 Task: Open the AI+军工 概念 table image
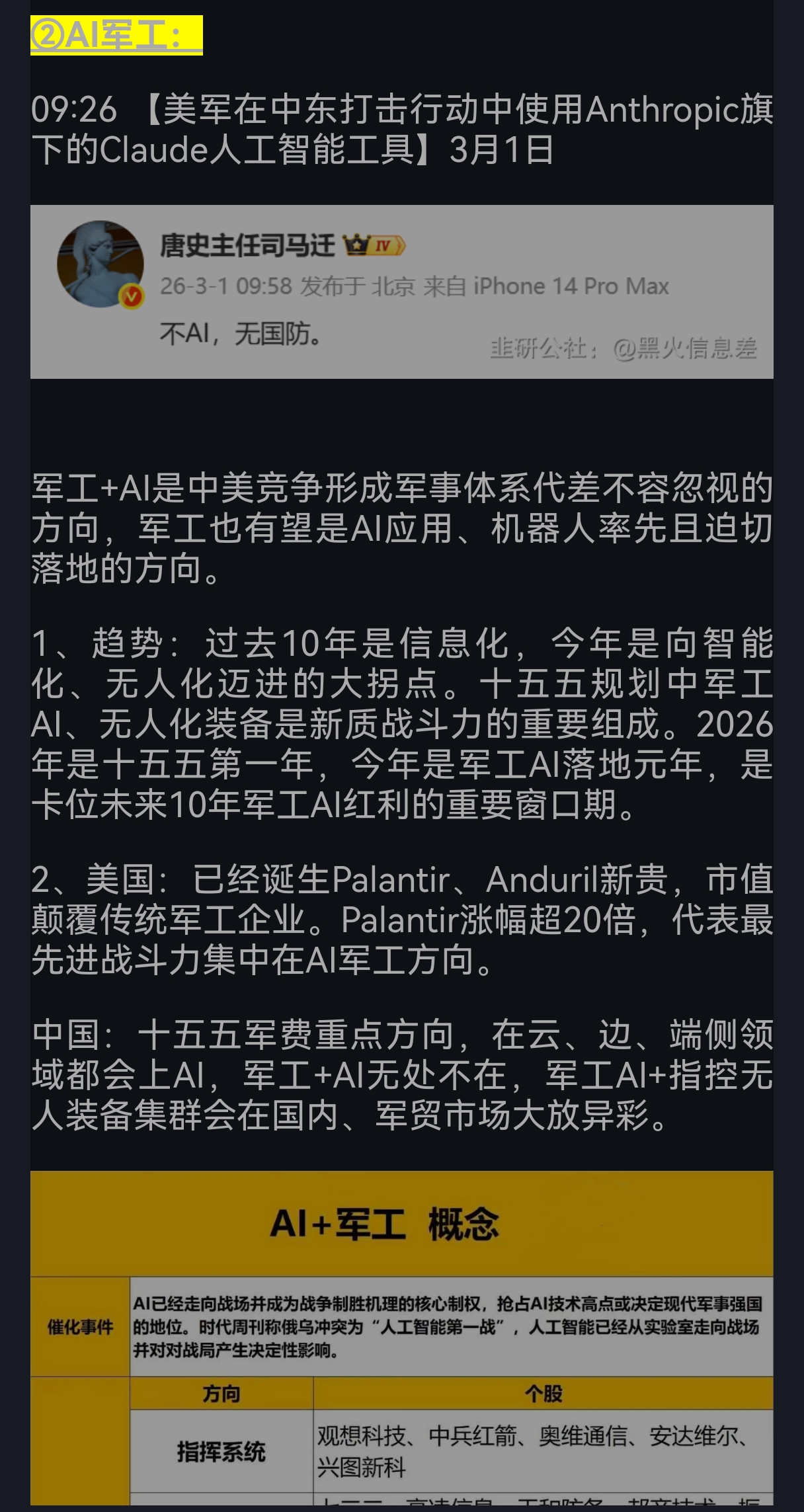pyautogui.click(x=401, y=1342)
